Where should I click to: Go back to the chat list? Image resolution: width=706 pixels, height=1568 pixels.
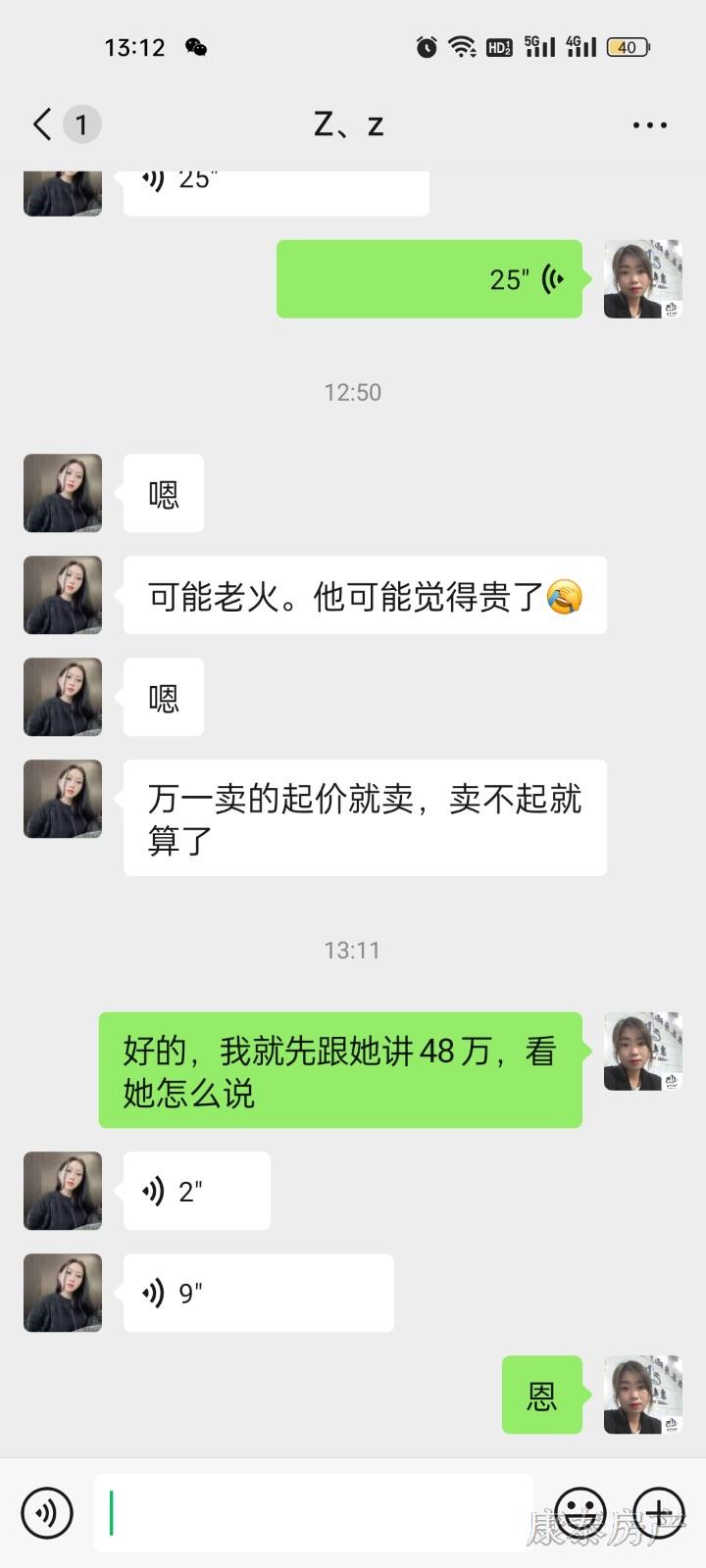pyautogui.click(x=42, y=124)
